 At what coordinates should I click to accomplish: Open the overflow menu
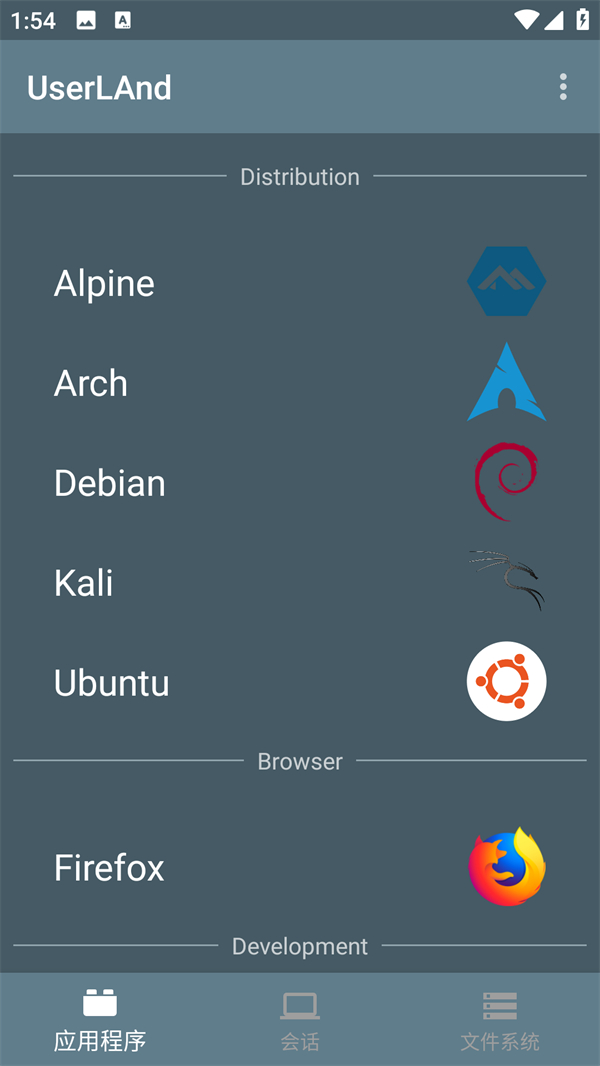coord(563,87)
